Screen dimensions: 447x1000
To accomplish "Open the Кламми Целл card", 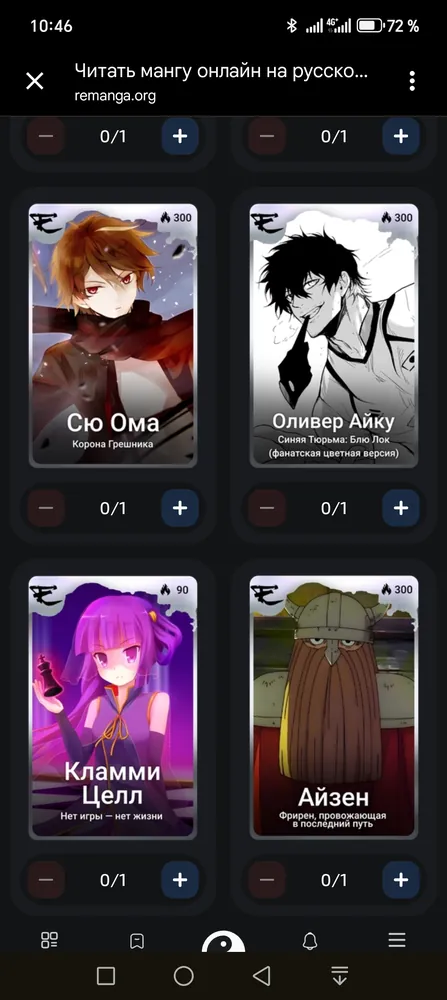I will pos(113,707).
